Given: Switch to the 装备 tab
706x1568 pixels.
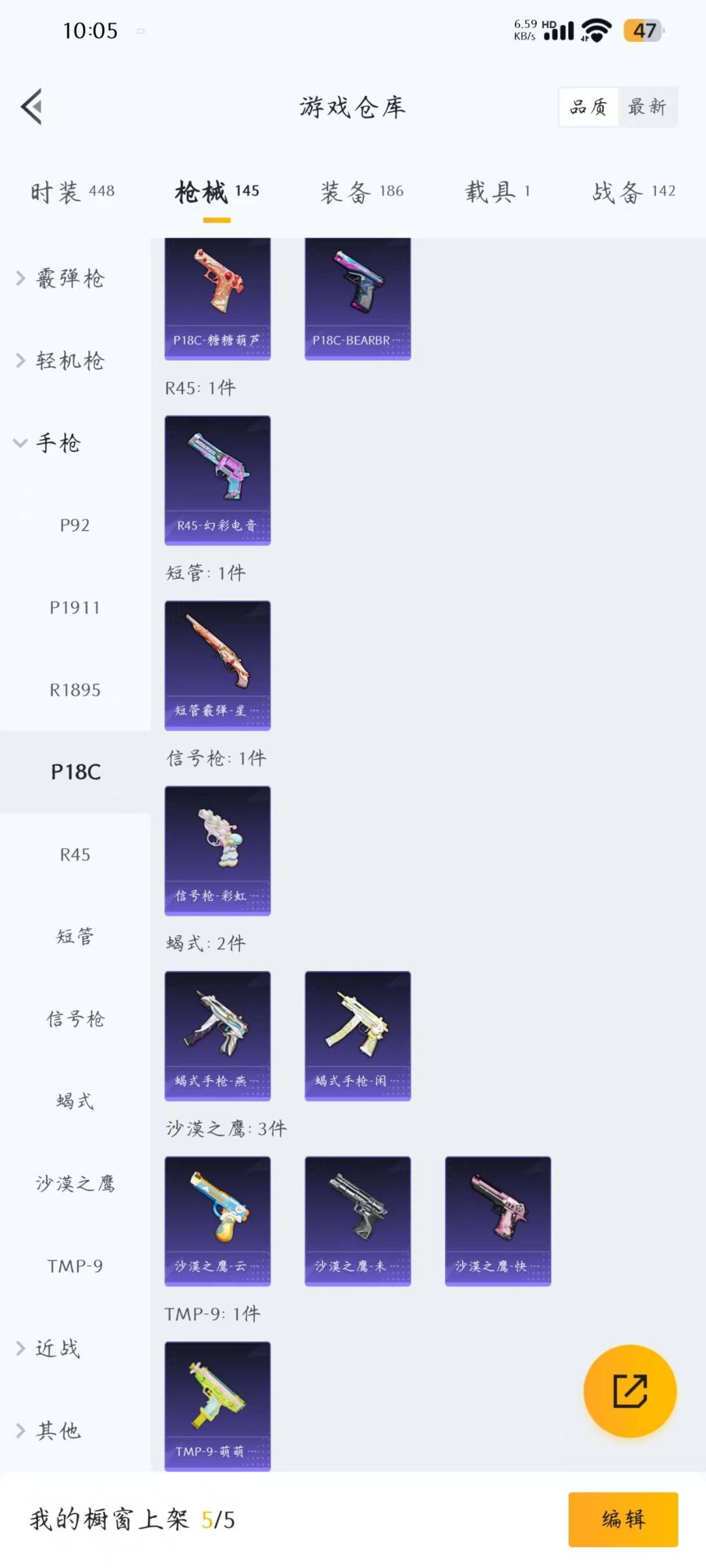Looking at the screenshot, I should (361, 191).
